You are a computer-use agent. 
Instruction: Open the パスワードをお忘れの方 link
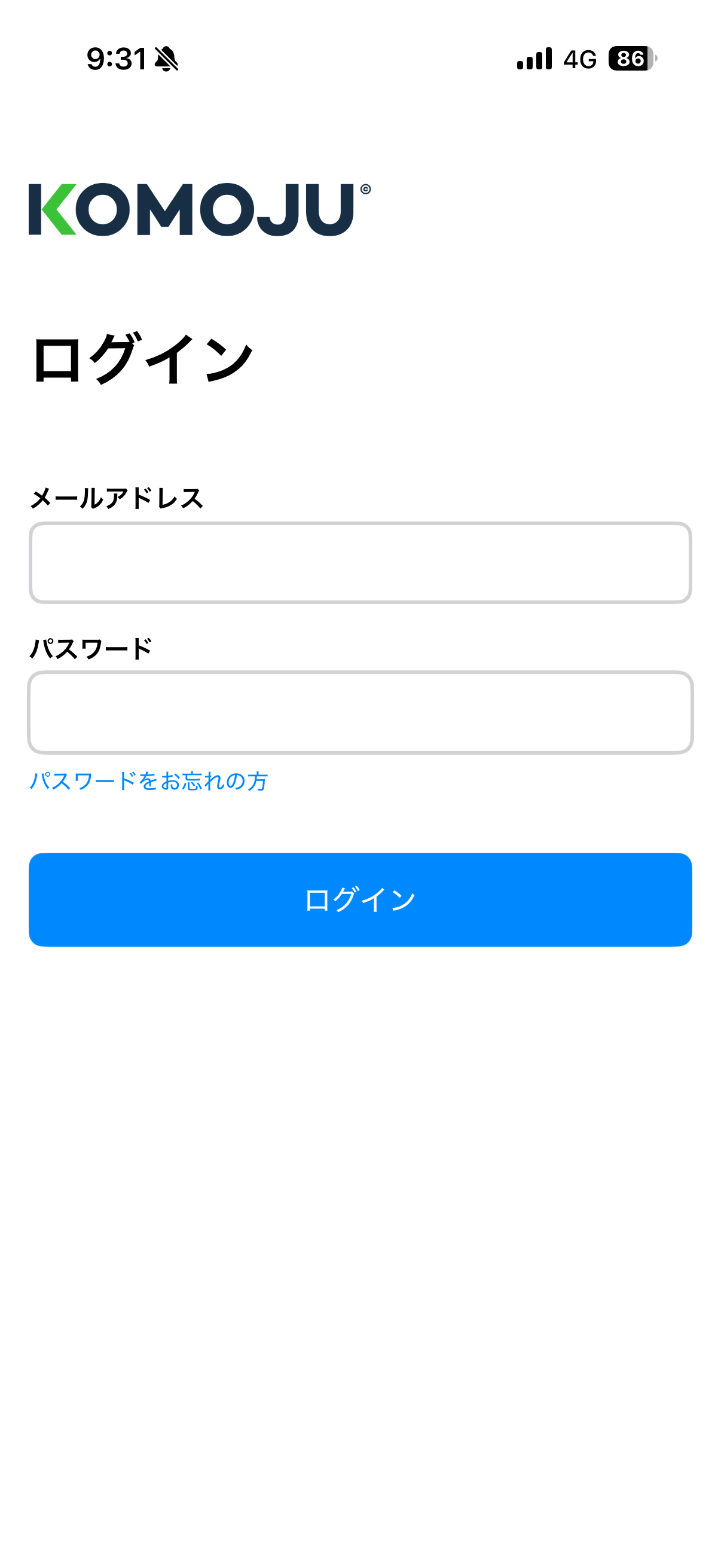[x=148, y=781]
